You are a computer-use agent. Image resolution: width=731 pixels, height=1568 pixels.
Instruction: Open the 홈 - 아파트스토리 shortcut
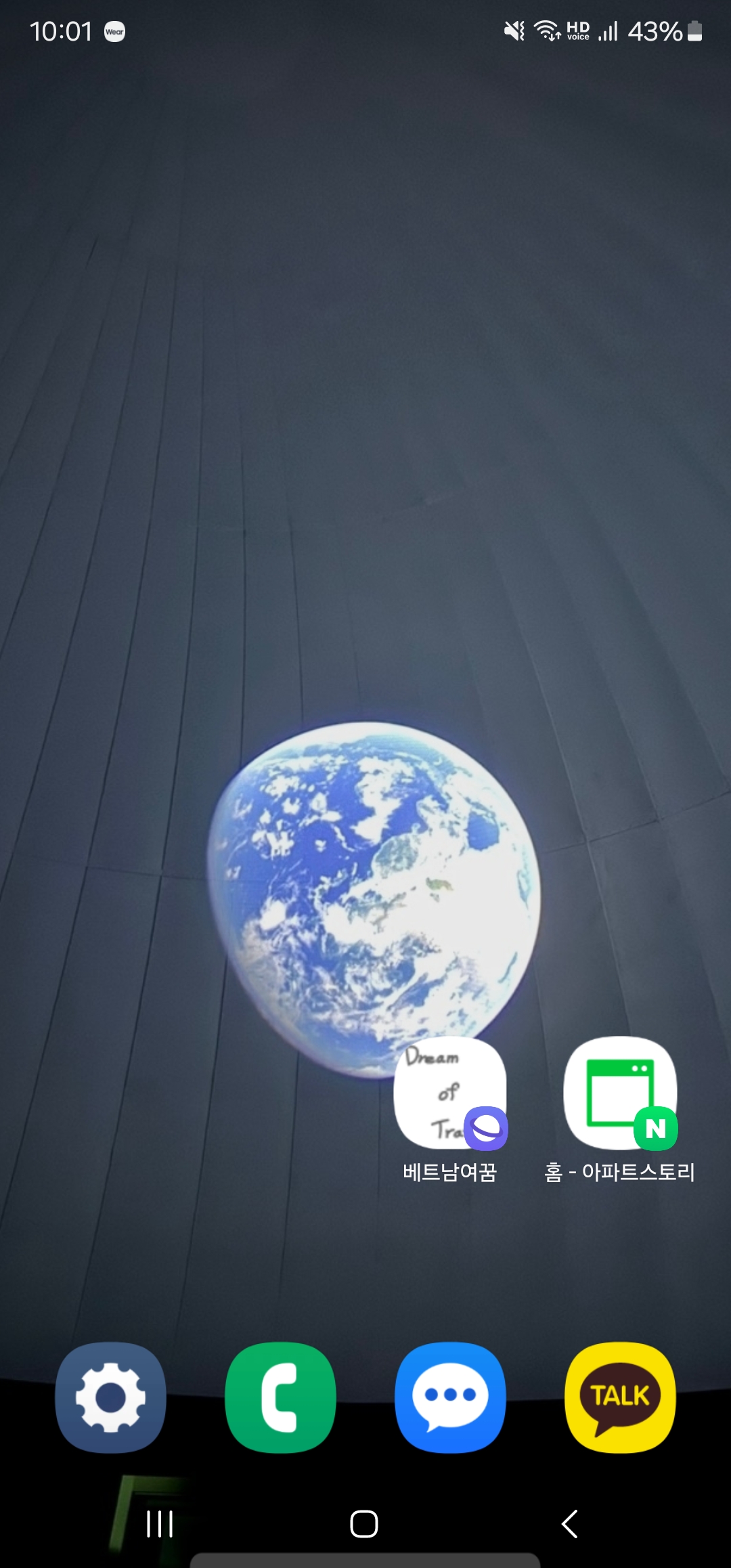[x=620, y=1093]
